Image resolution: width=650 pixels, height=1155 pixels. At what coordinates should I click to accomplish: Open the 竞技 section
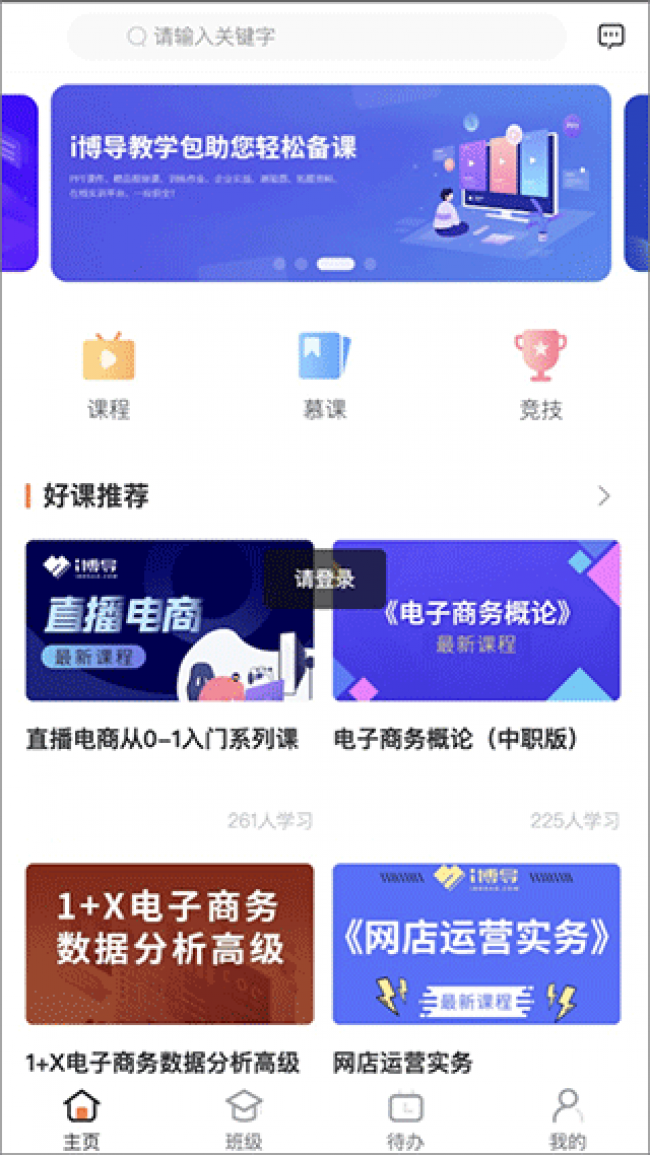click(x=540, y=375)
